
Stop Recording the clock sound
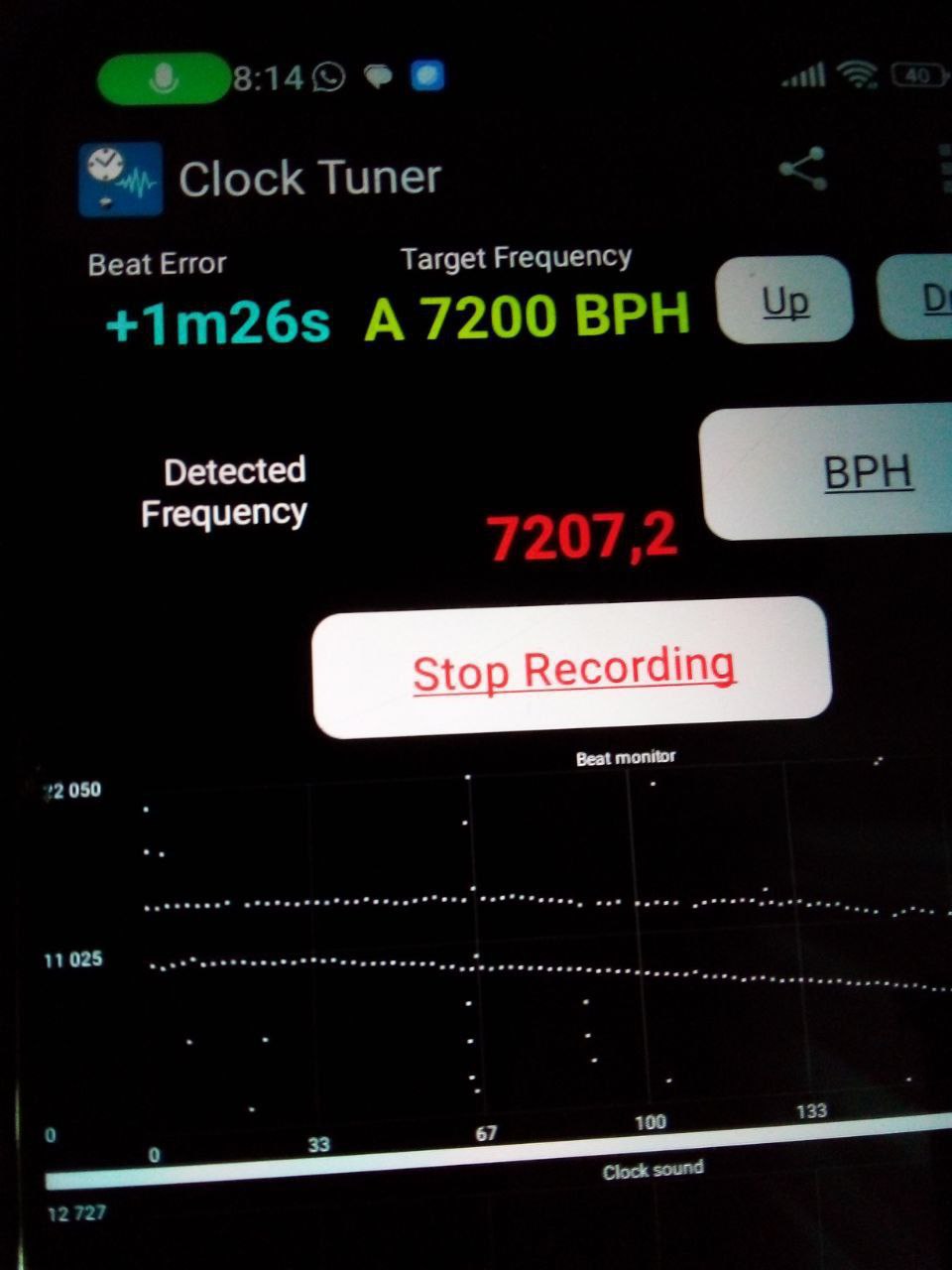[572, 668]
